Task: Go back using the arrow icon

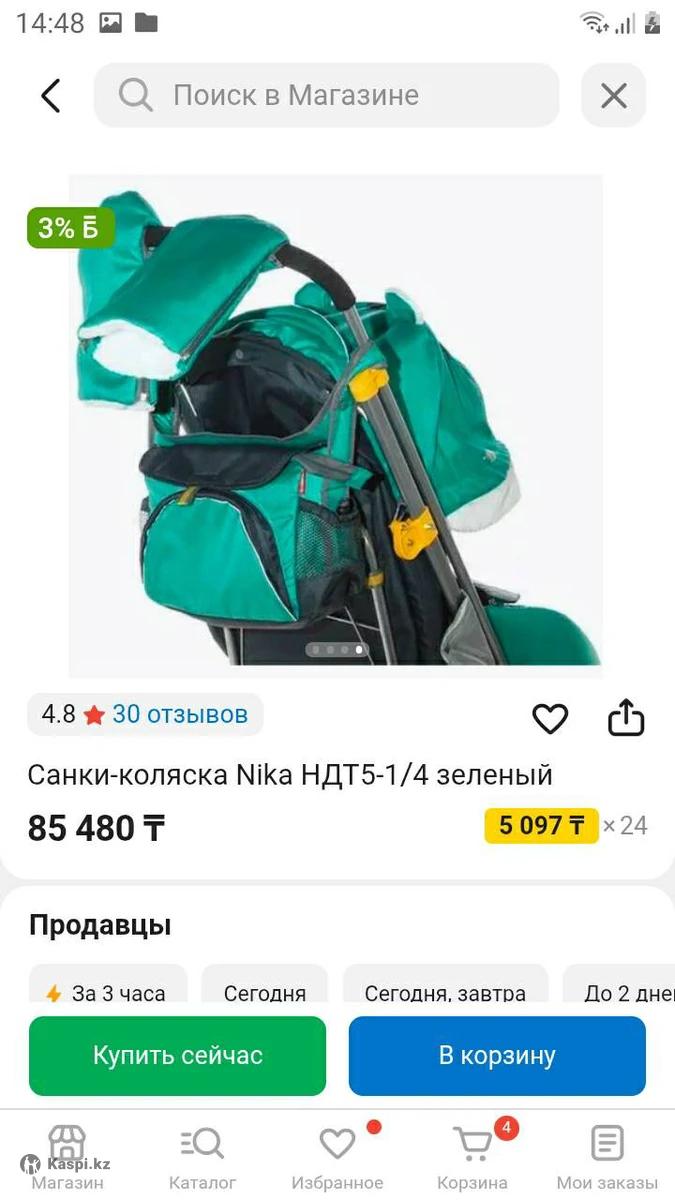Action: pyautogui.click(x=50, y=96)
